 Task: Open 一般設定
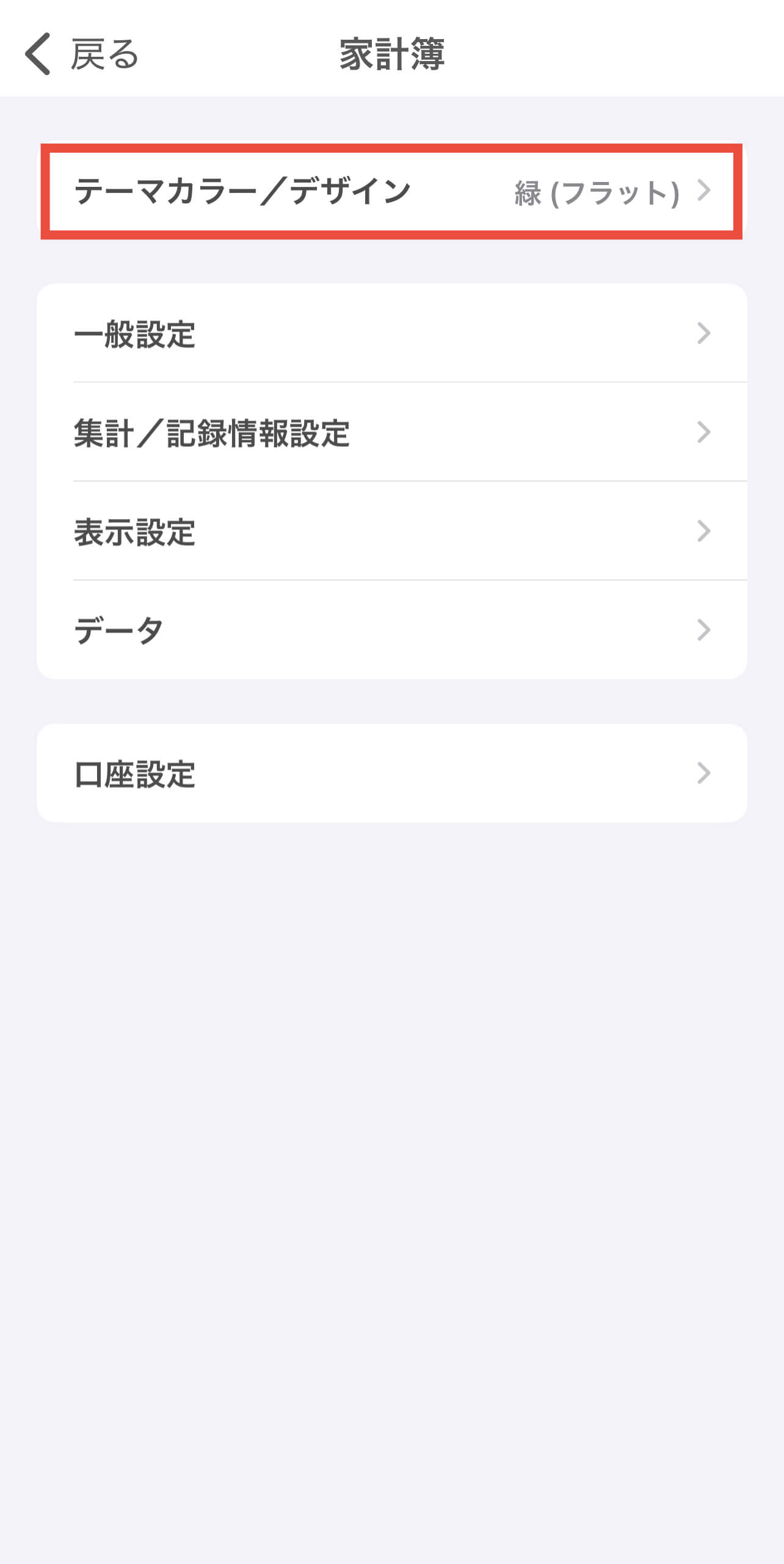391,333
